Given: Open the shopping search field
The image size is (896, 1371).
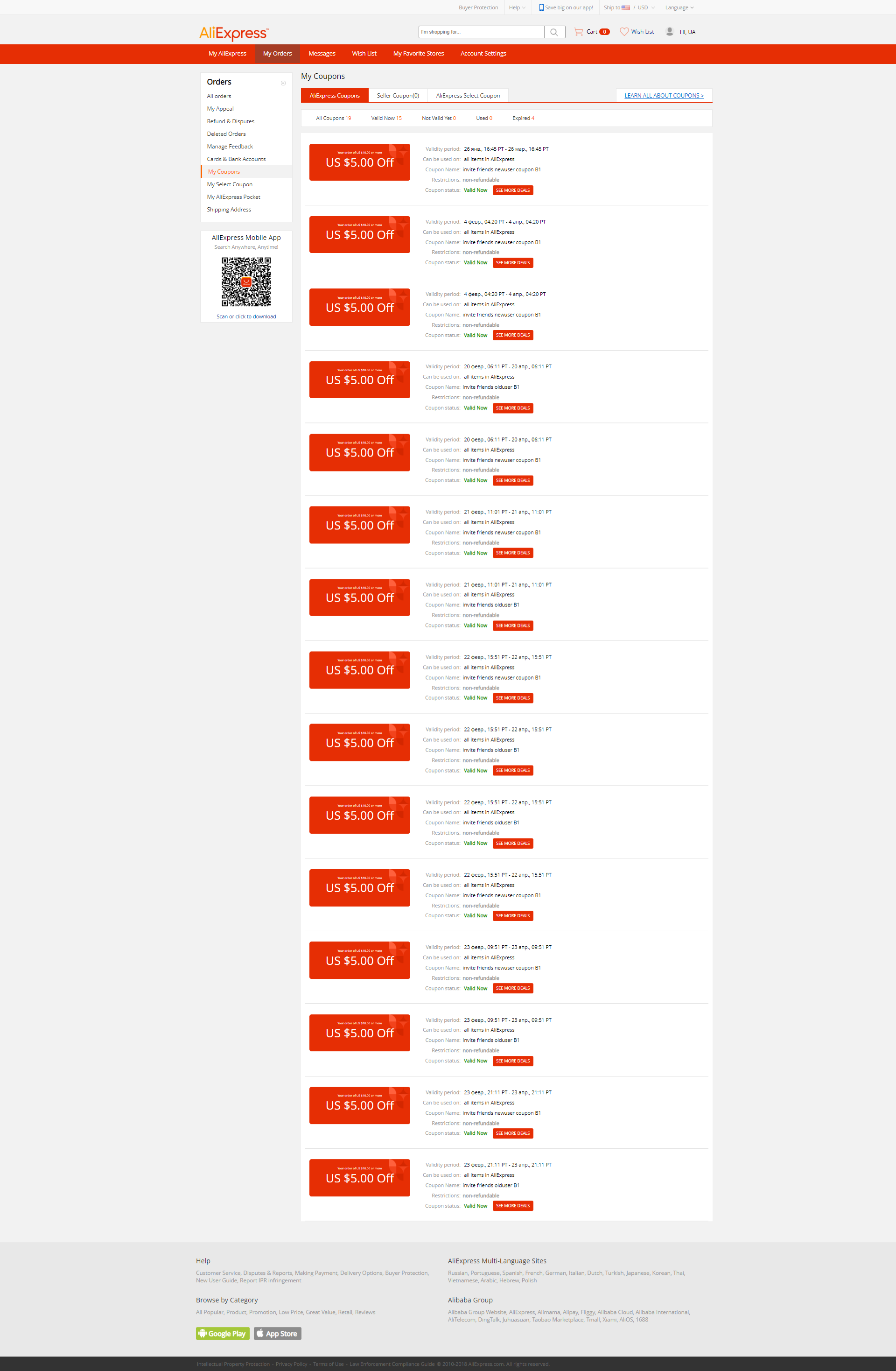Looking at the screenshot, I should tap(481, 32).
